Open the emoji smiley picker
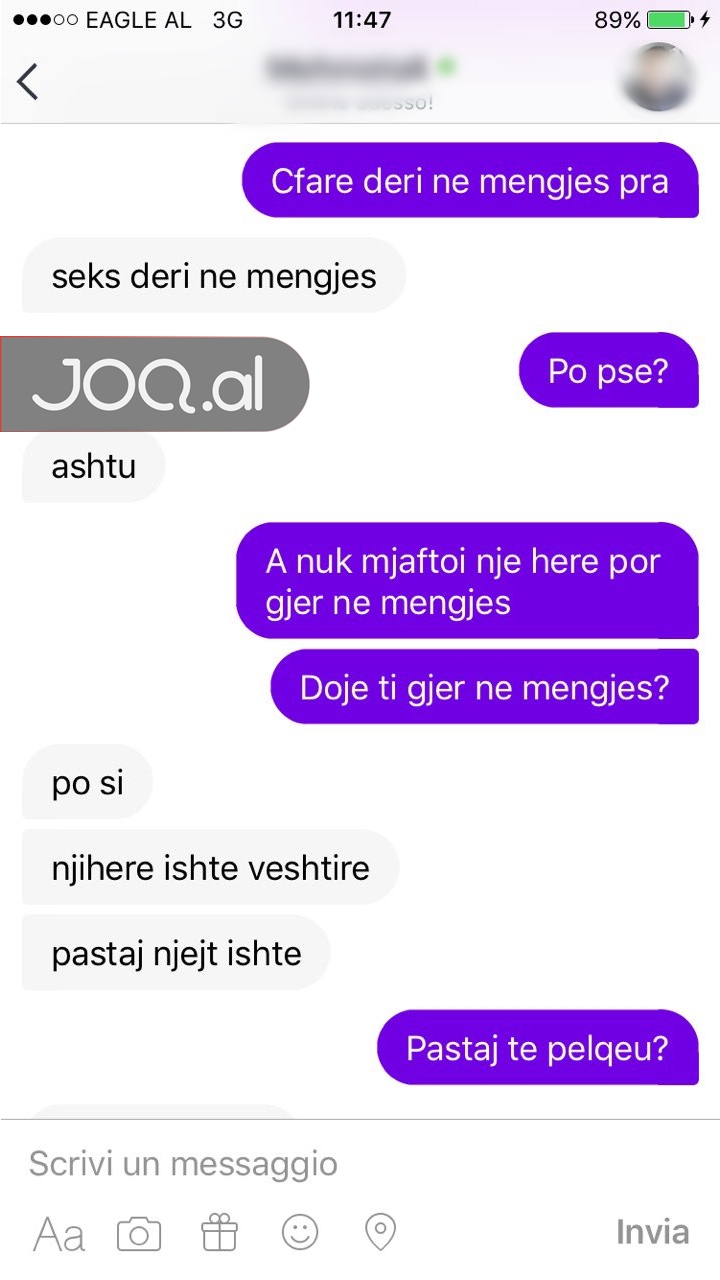Viewport: 720px width, 1280px height. click(x=300, y=1232)
